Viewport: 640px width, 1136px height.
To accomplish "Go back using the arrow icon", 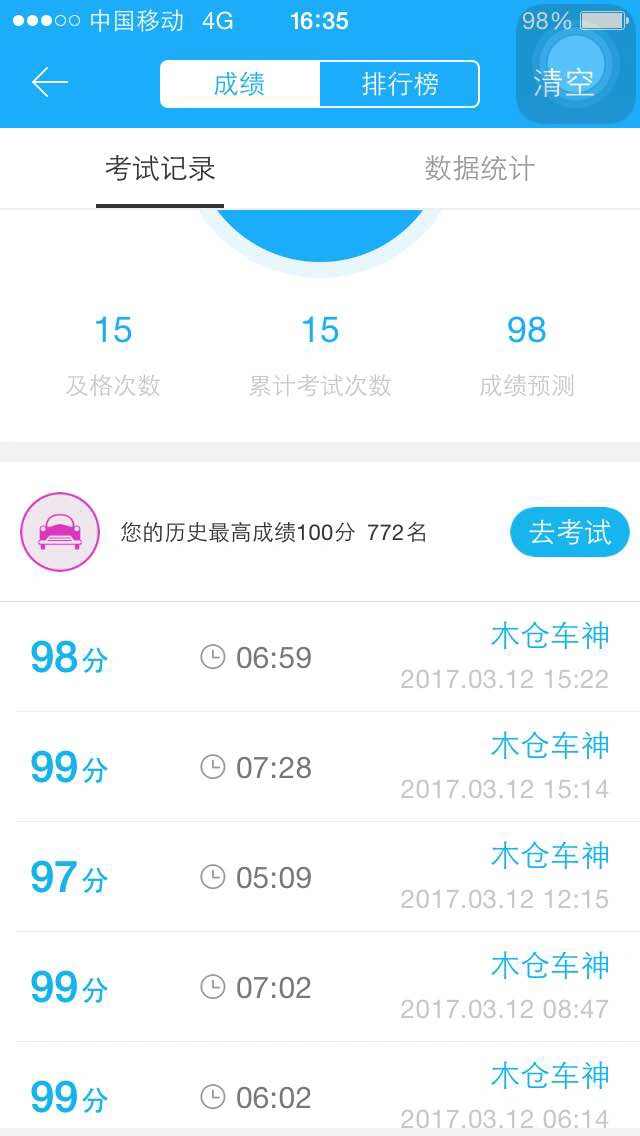I will point(49,83).
